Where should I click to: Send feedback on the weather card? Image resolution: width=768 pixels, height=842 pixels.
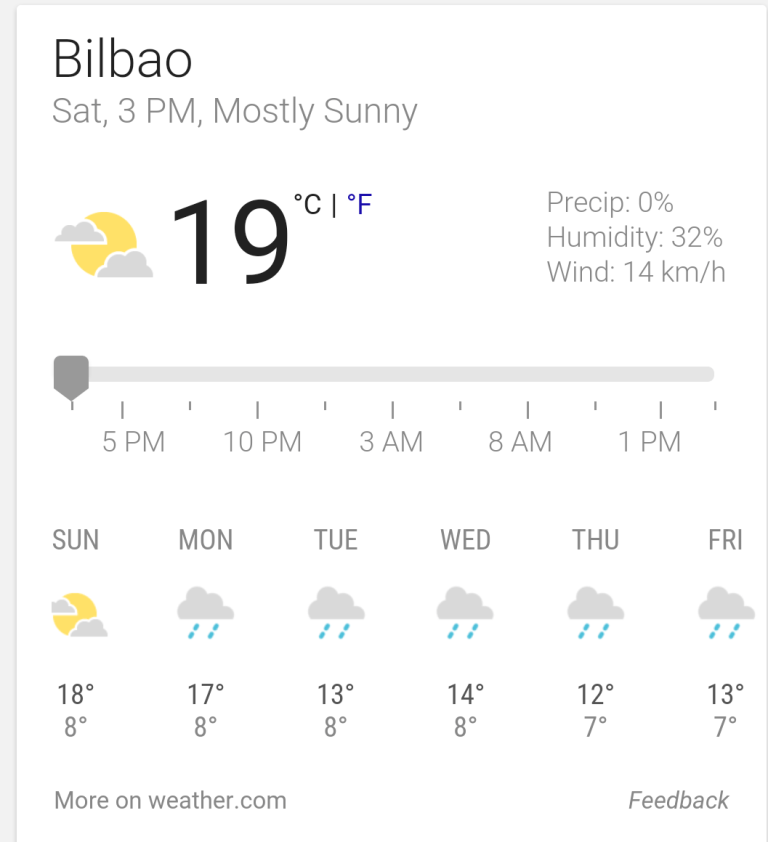[x=678, y=800]
